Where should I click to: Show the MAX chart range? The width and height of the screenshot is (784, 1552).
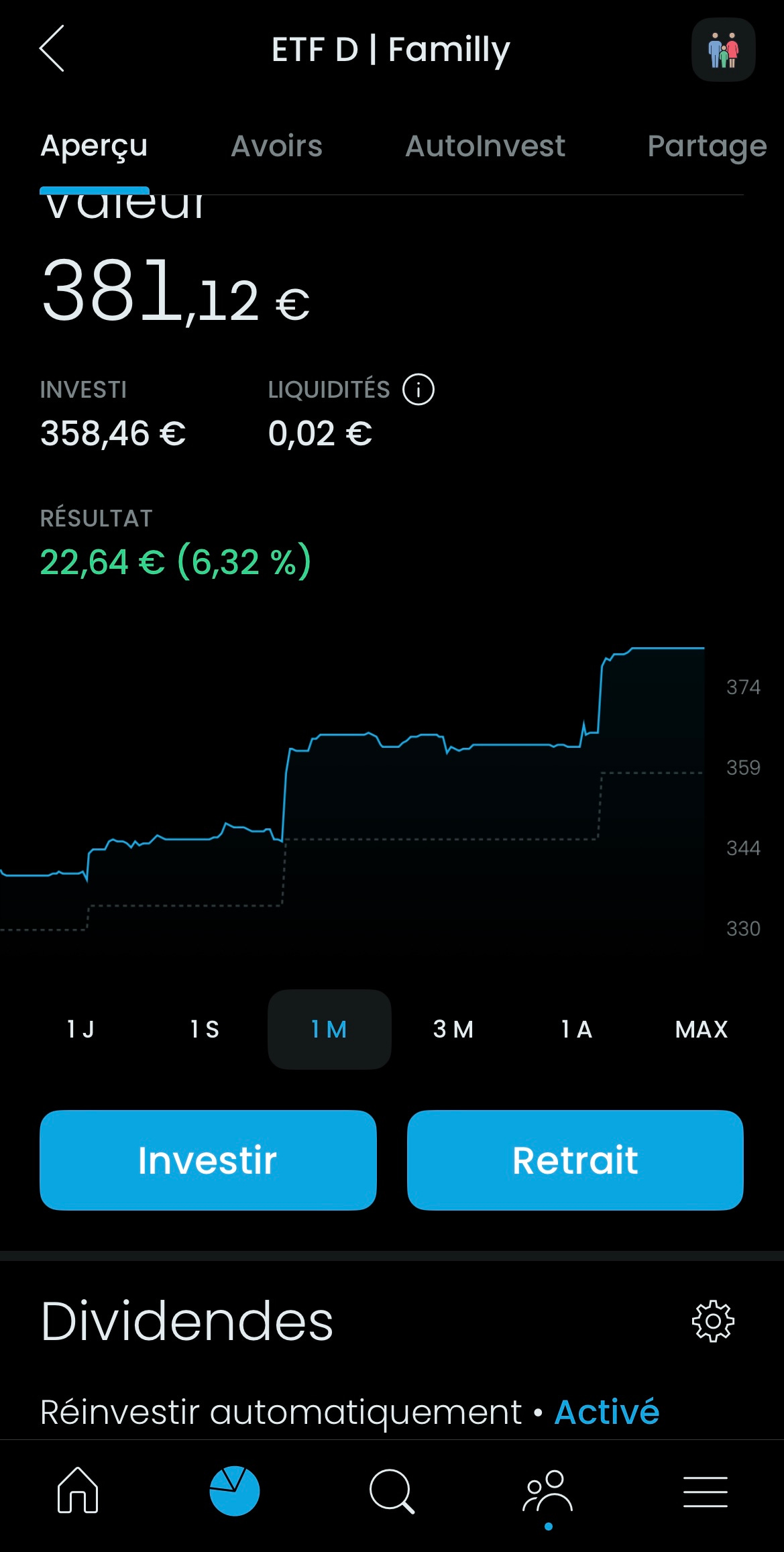tap(702, 1029)
